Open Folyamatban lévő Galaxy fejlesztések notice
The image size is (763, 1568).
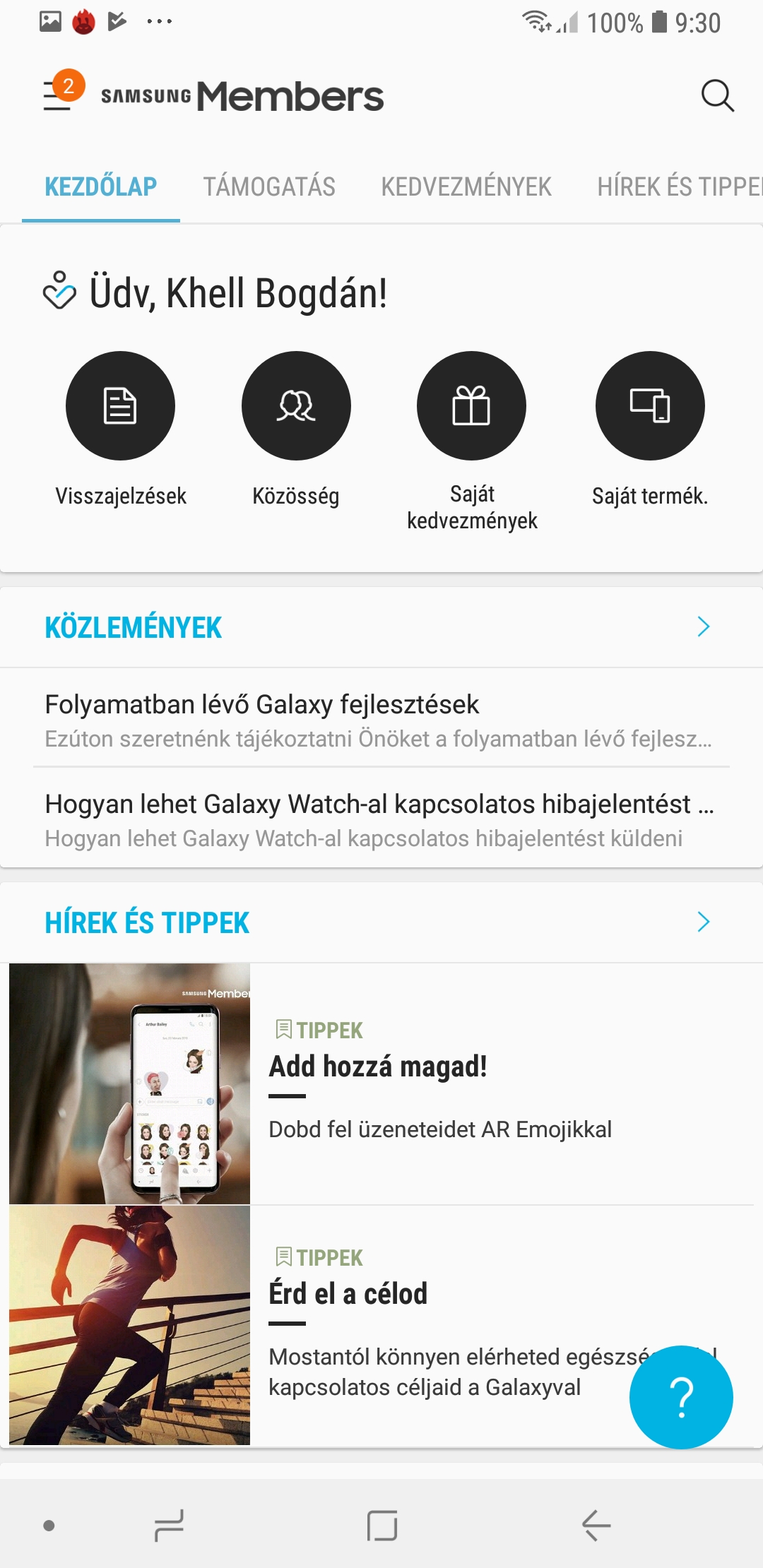(381, 719)
